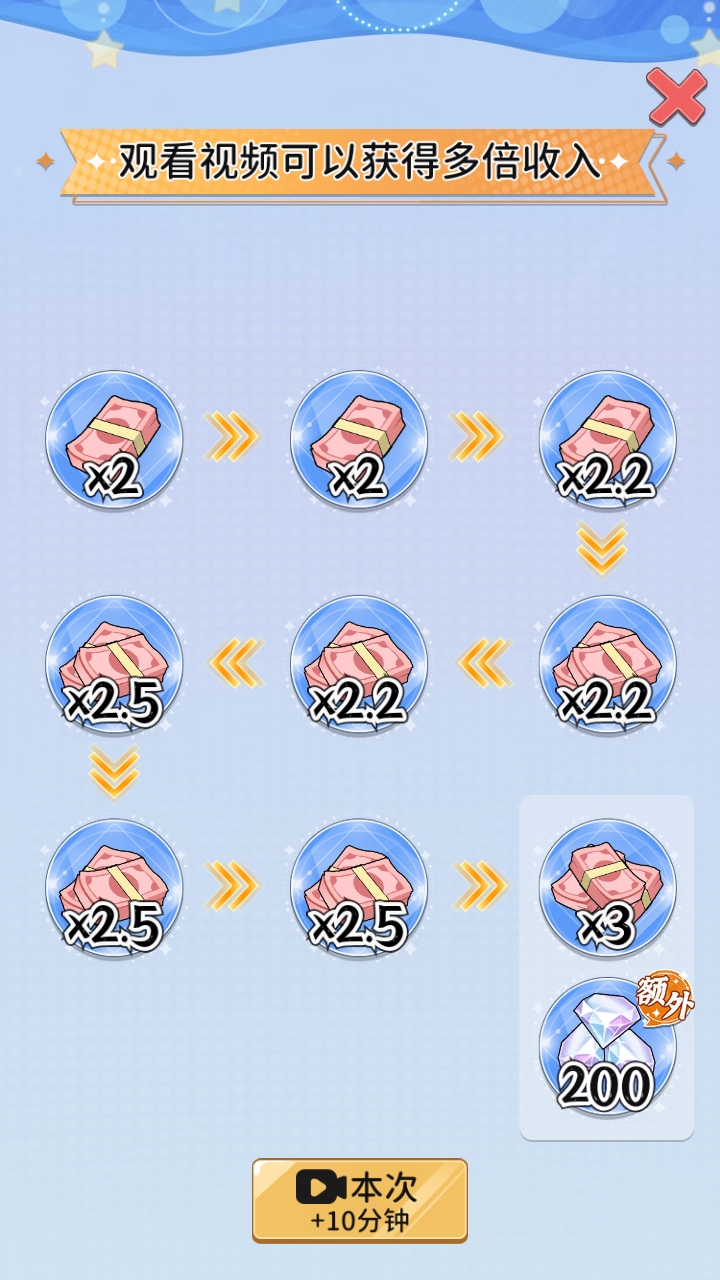
Task: Close the video reward popup
Action: (x=676, y=97)
